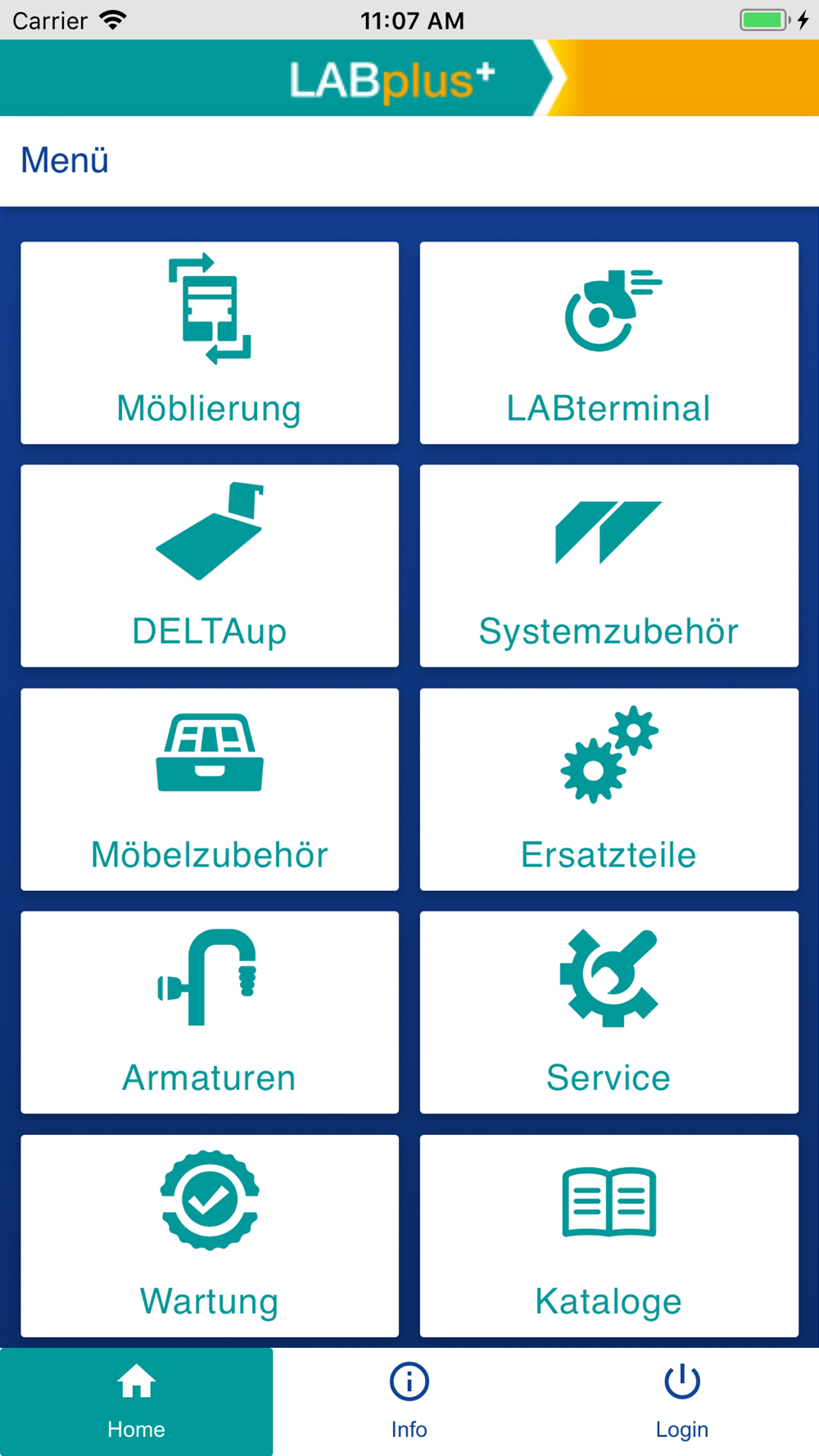The image size is (819, 1456).
Task: Select the Service tile
Action: (x=609, y=1012)
